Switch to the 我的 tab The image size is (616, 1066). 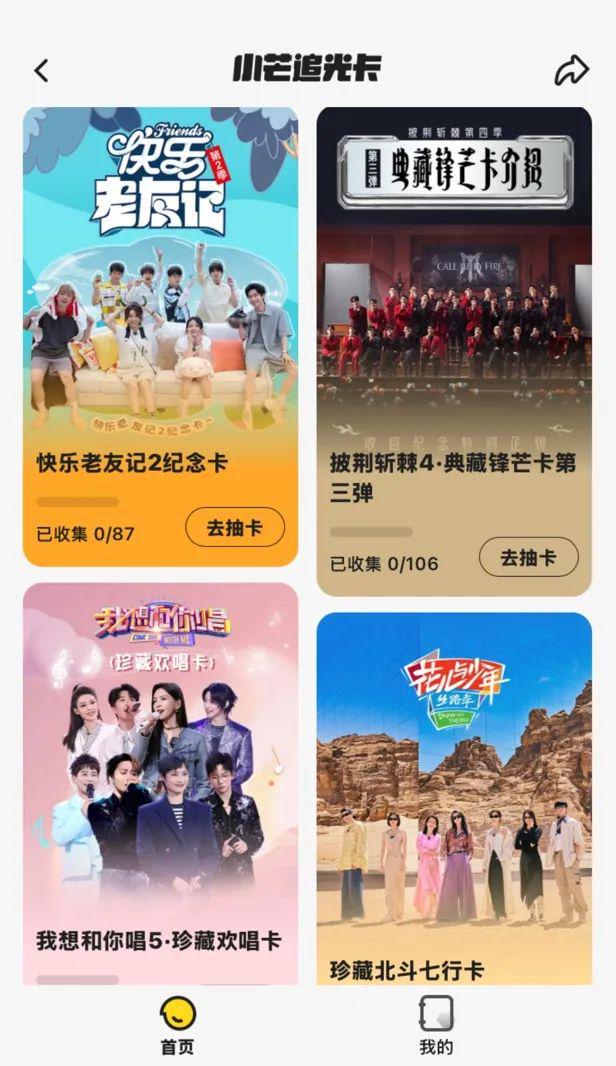tap(436, 1027)
